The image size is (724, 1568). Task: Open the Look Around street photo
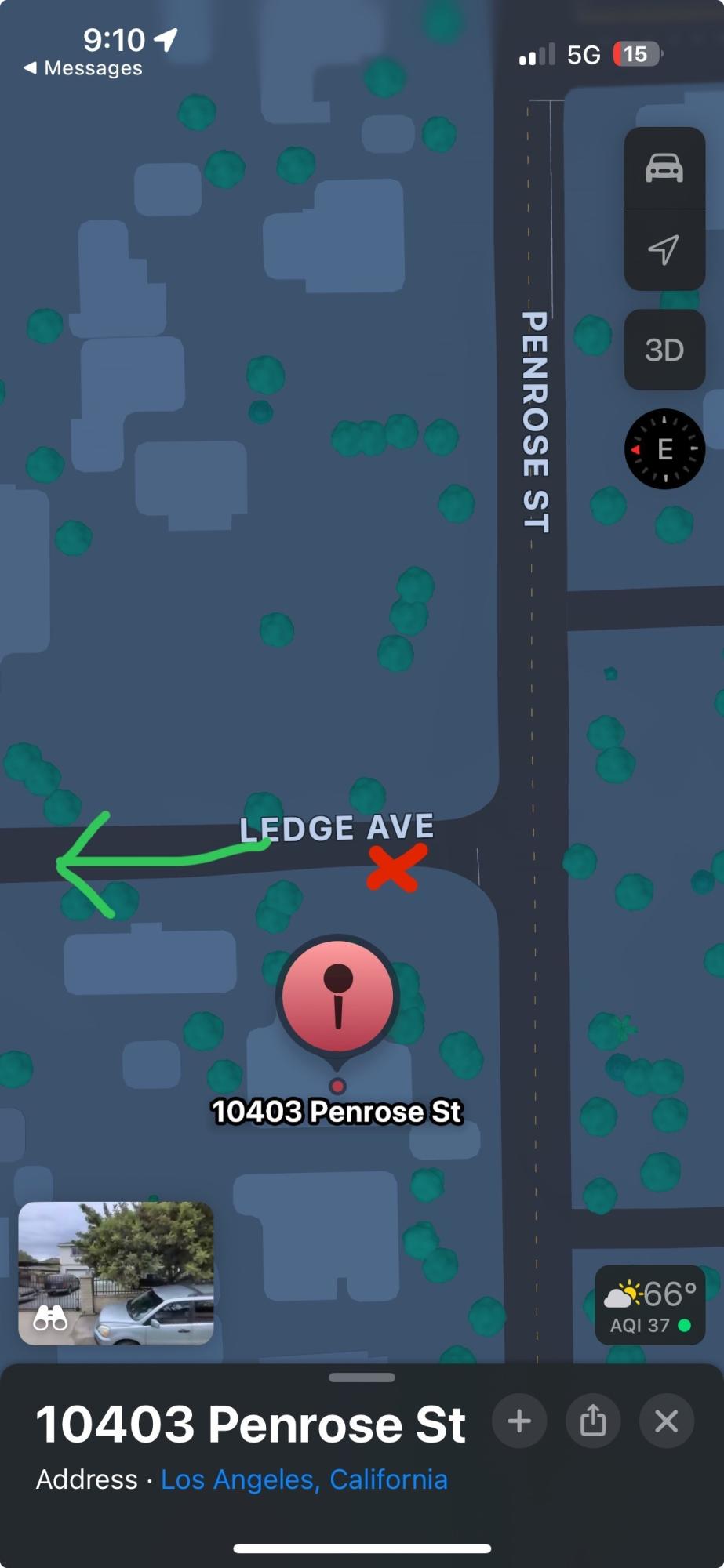[x=116, y=1273]
